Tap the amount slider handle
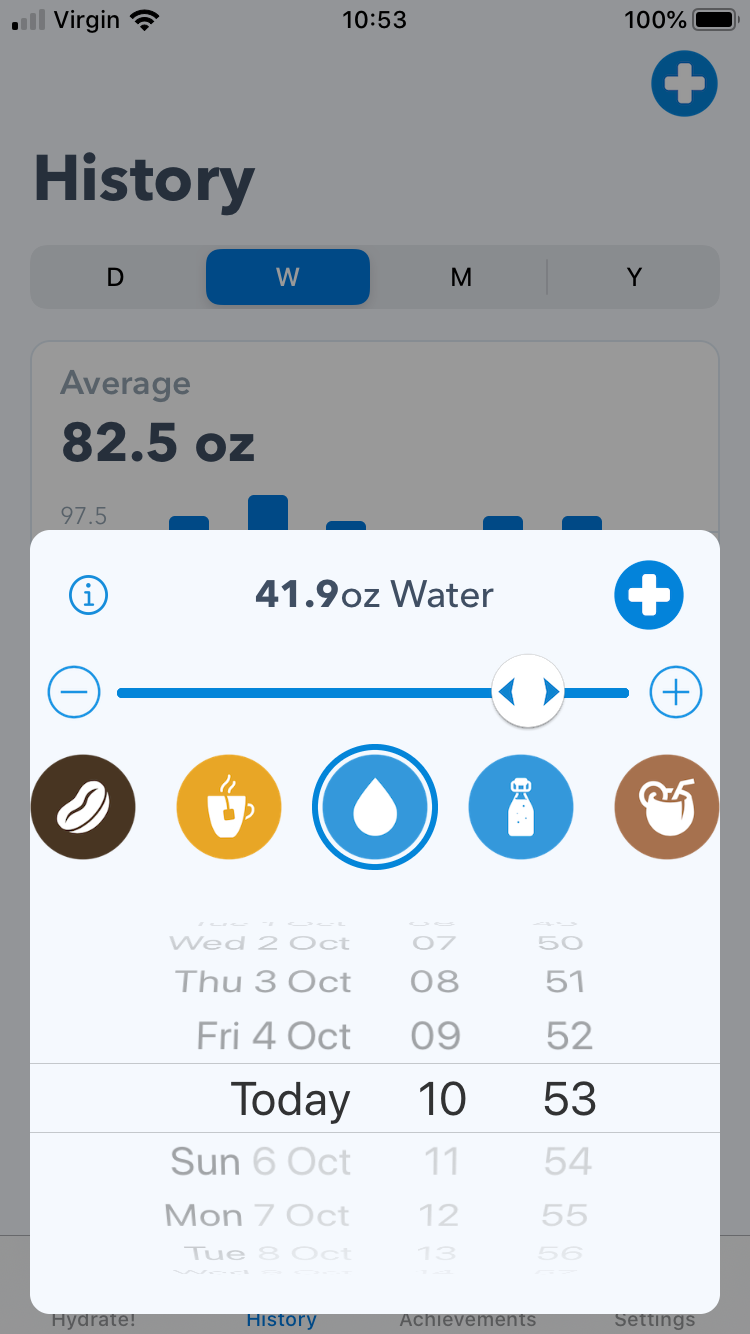Image resolution: width=750 pixels, height=1334 pixels. tap(528, 692)
